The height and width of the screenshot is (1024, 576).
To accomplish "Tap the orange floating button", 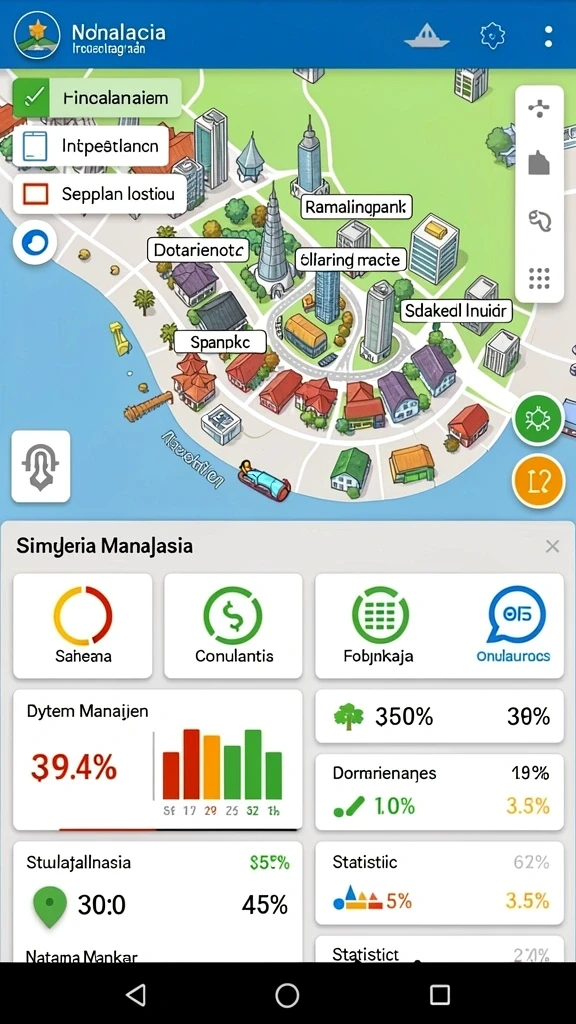I will (538, 482).
